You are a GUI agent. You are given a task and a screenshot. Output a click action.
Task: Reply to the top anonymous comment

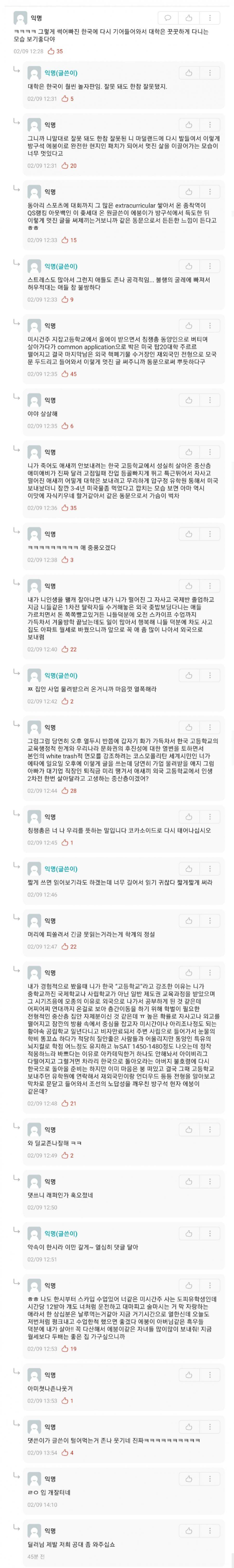pos(168,18)
